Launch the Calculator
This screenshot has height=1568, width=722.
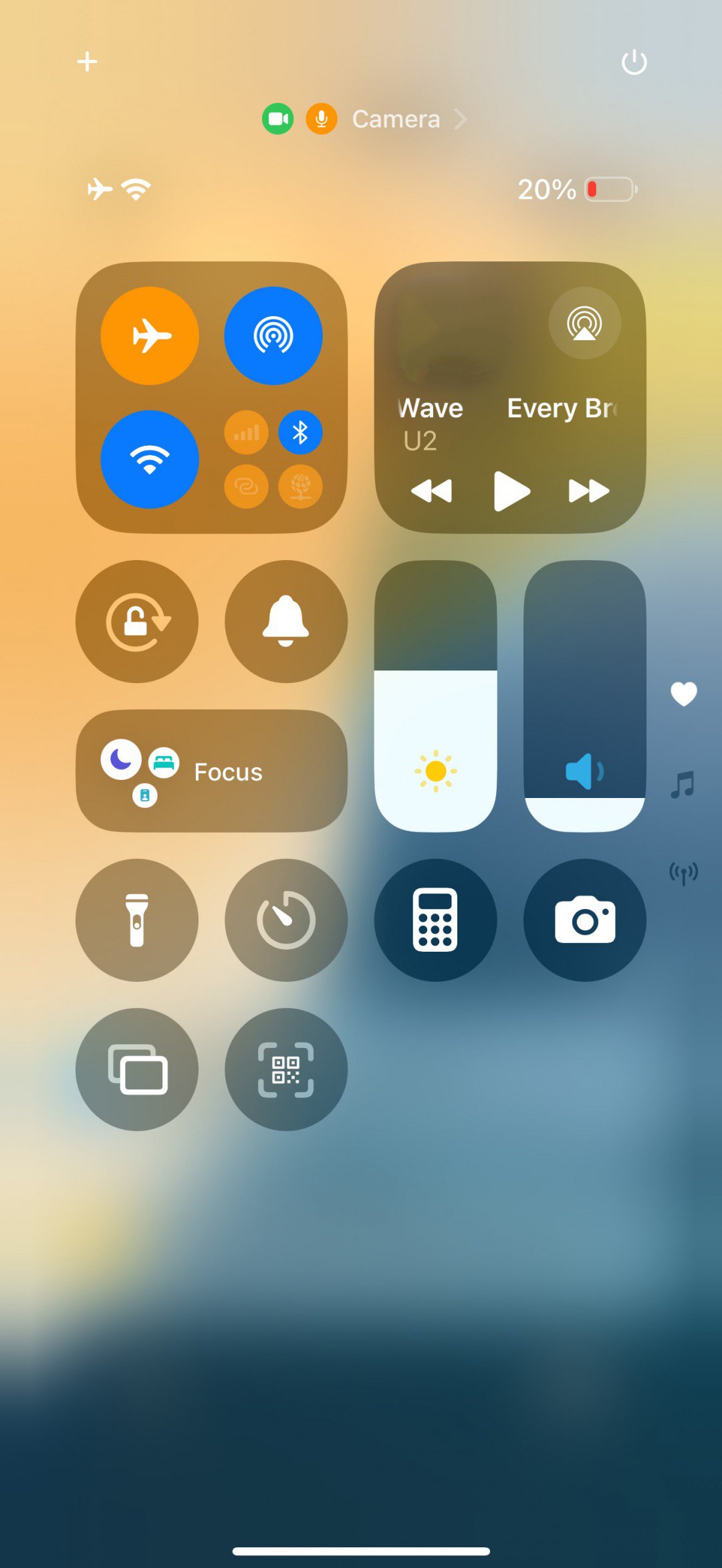435,920
